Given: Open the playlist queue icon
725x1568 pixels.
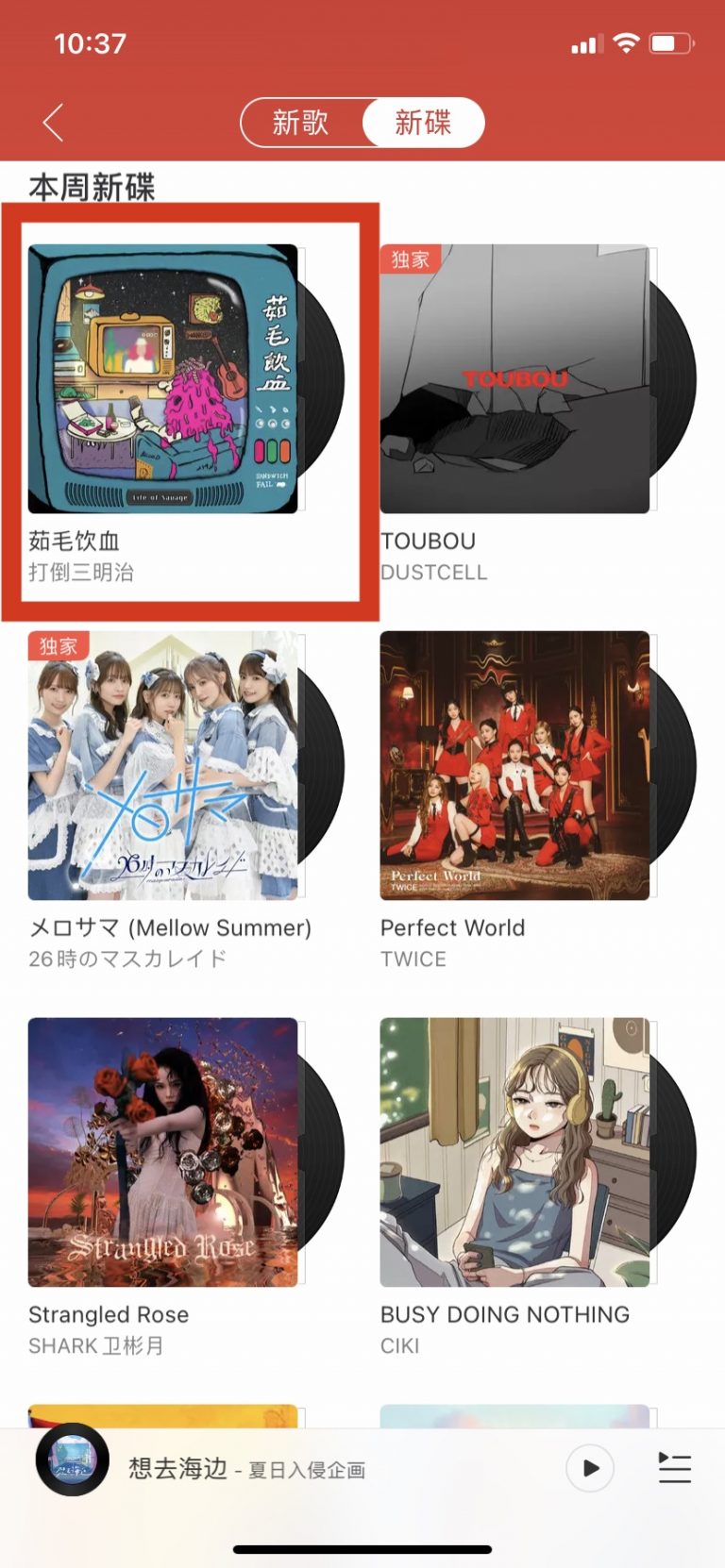Looking at the screenshot, I should [x=674, y=1468].
